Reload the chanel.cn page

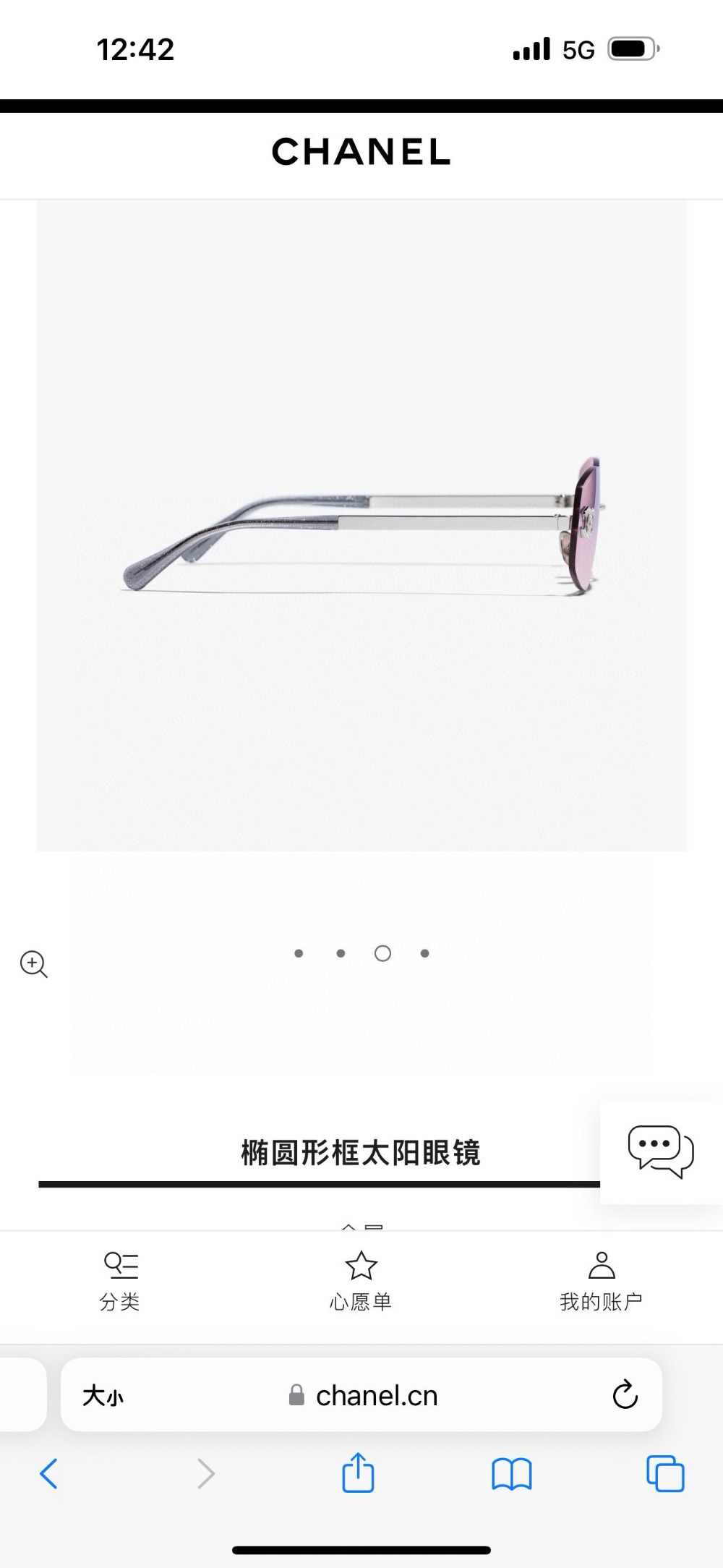[625, 1394]
